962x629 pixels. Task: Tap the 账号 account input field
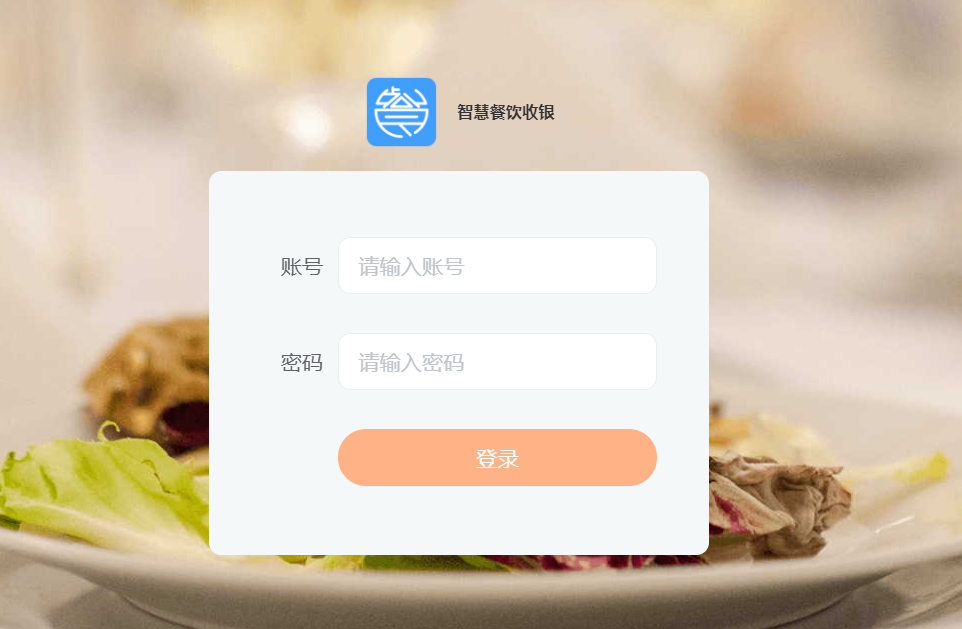497,266
